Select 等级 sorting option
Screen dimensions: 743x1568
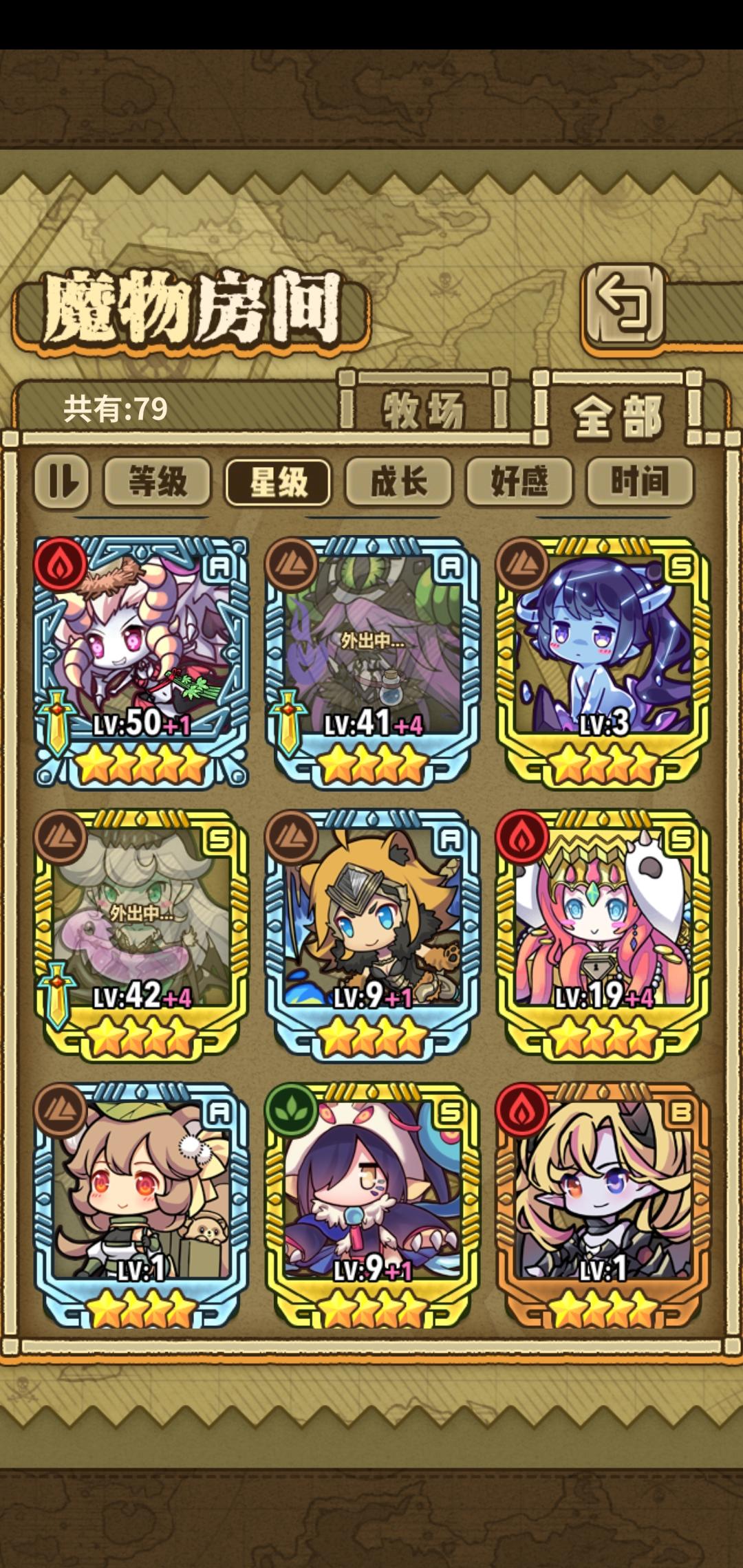pyautogui.click(x=158, y=483)
